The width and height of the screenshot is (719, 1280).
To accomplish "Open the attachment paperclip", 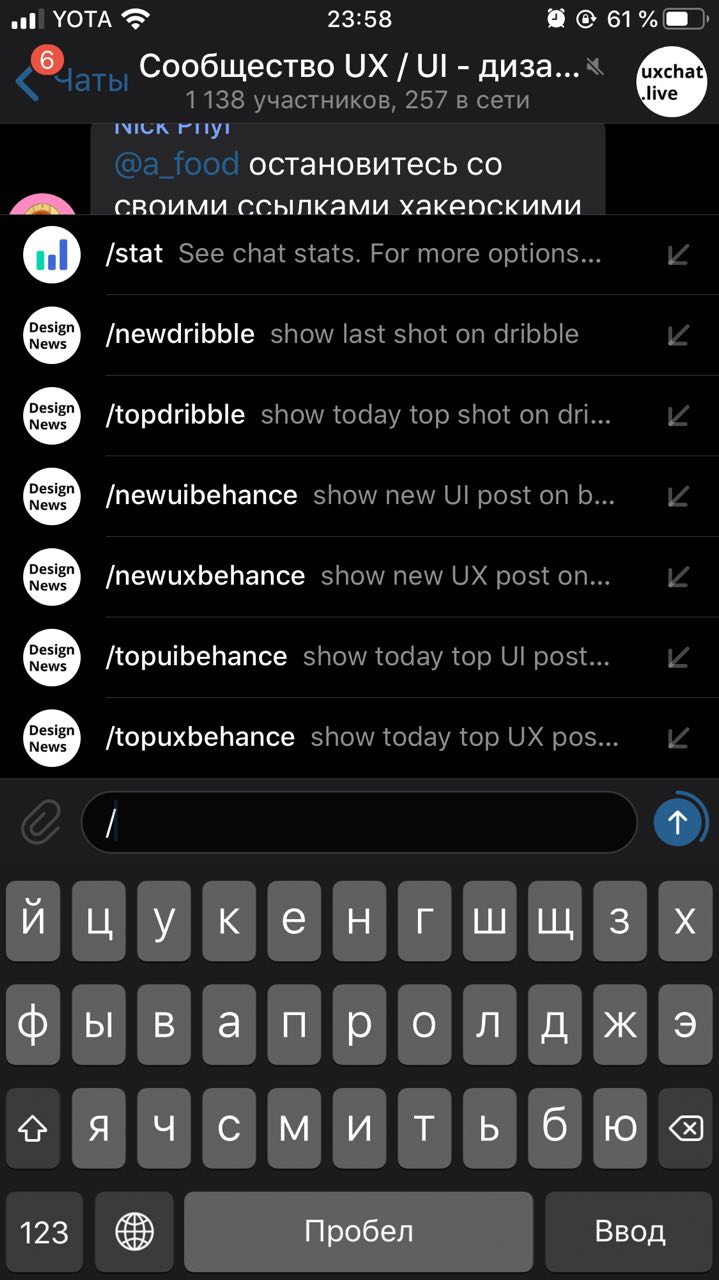I will (41, 823).
